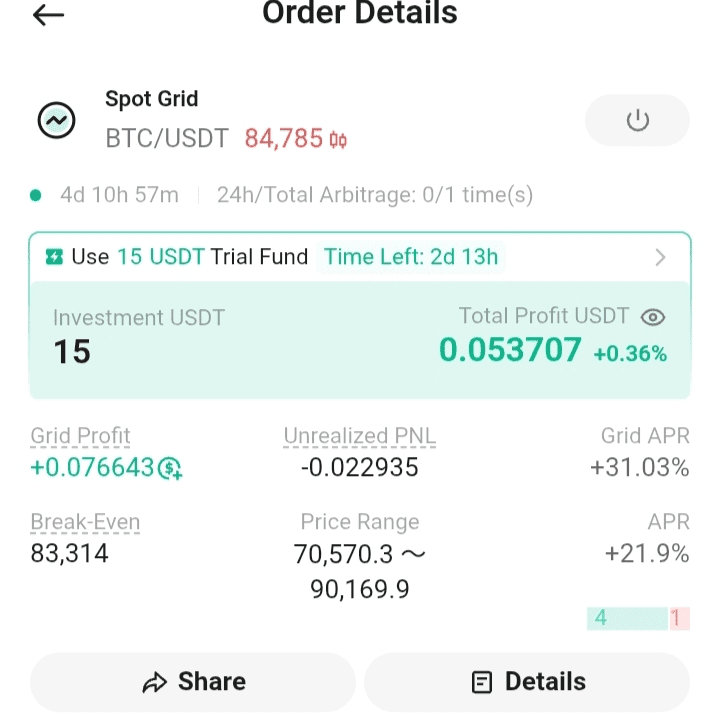This screenshot has width=720, height=720.
Task: Tap the coin icon beside Grid Profit
Action: (x=172, y=467)
